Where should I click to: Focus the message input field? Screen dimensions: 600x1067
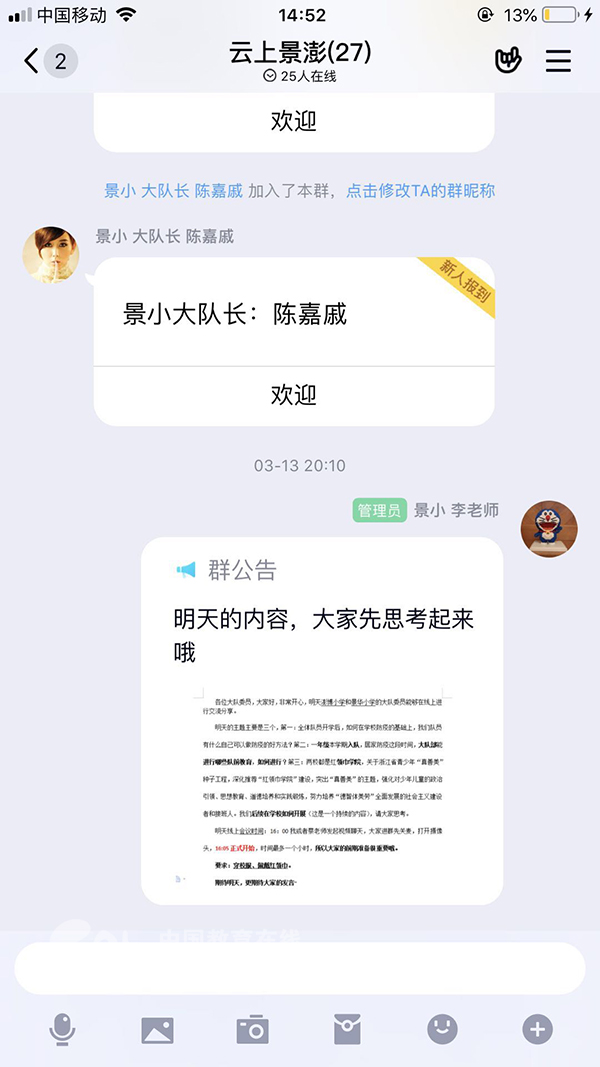pyautogui.click(x=299, y=967)
